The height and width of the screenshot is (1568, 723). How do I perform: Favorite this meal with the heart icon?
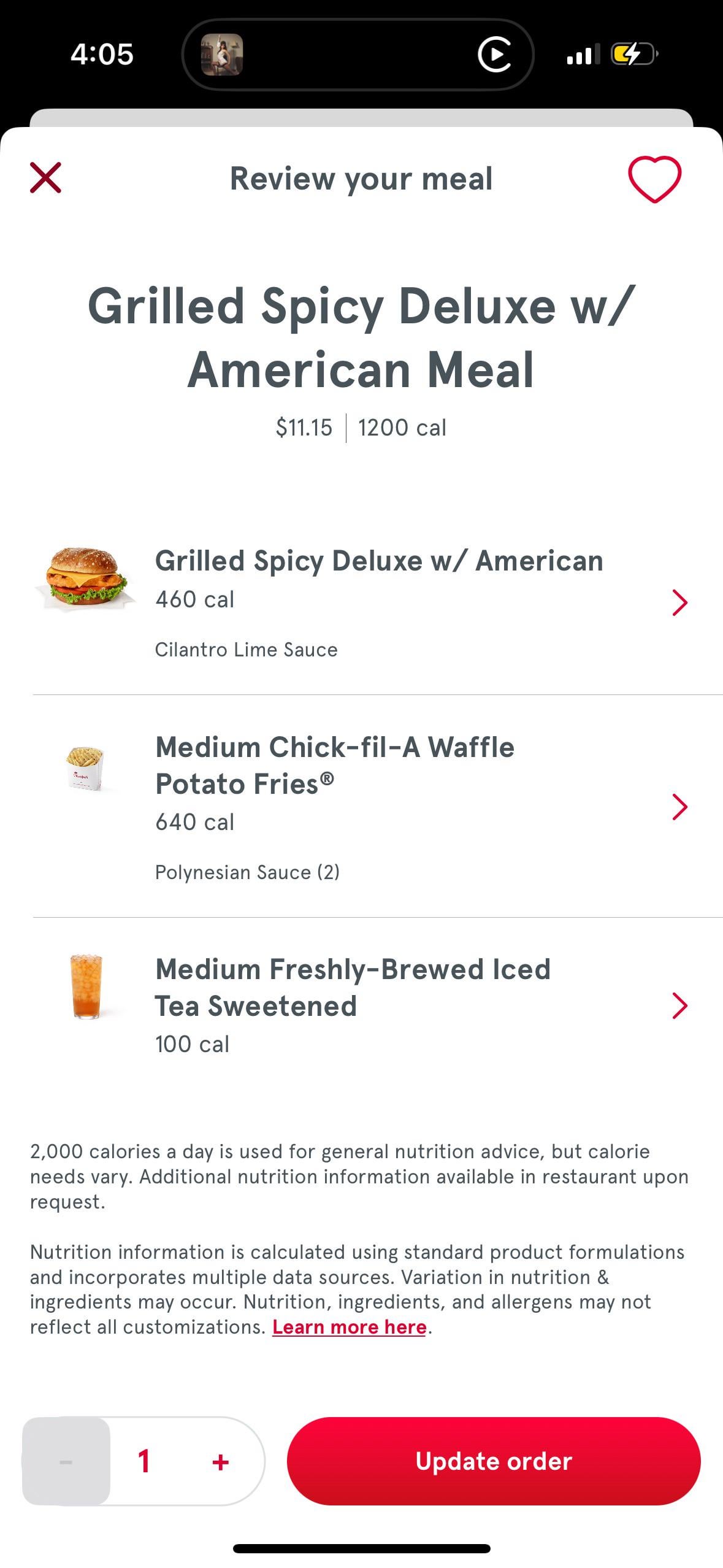654,179
